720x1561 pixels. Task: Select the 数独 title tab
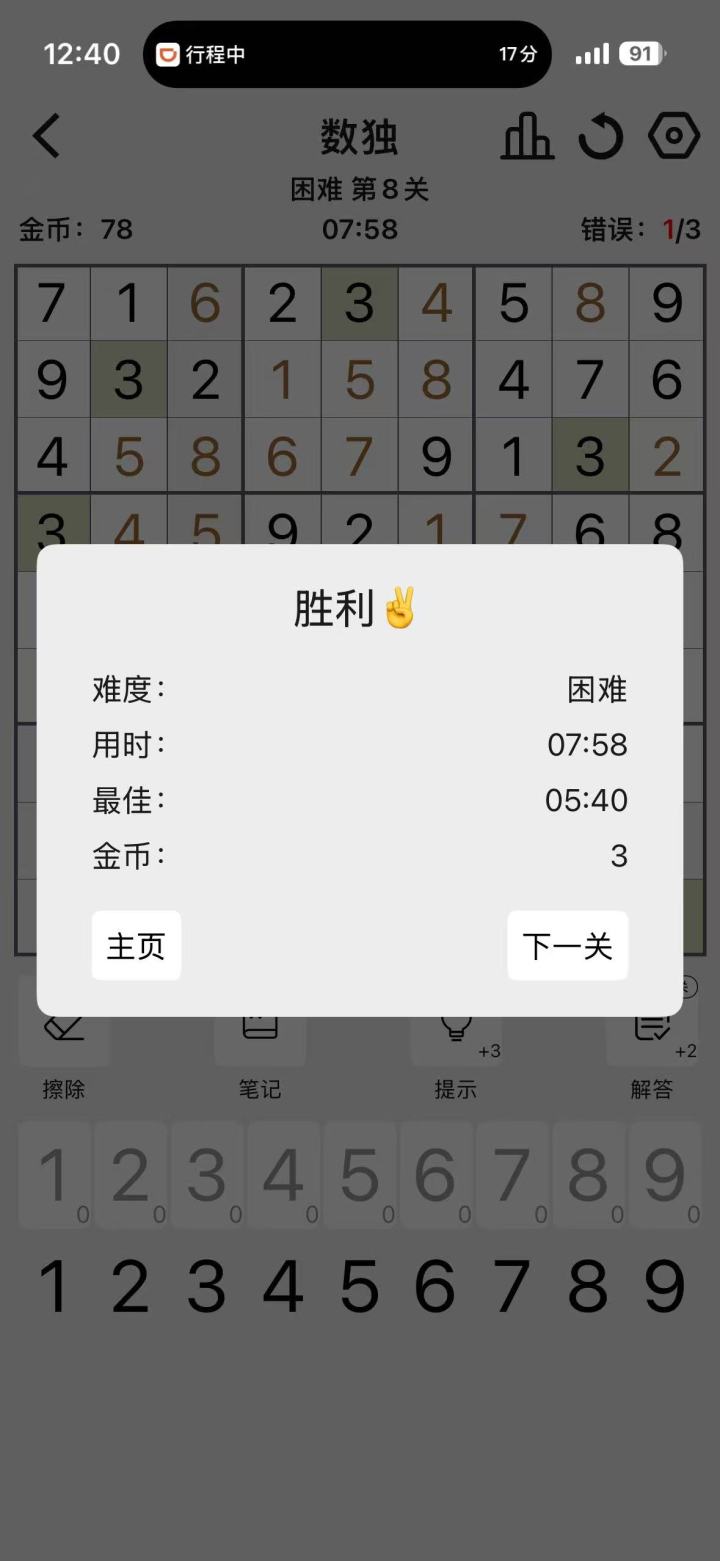(x=360, y=138)
